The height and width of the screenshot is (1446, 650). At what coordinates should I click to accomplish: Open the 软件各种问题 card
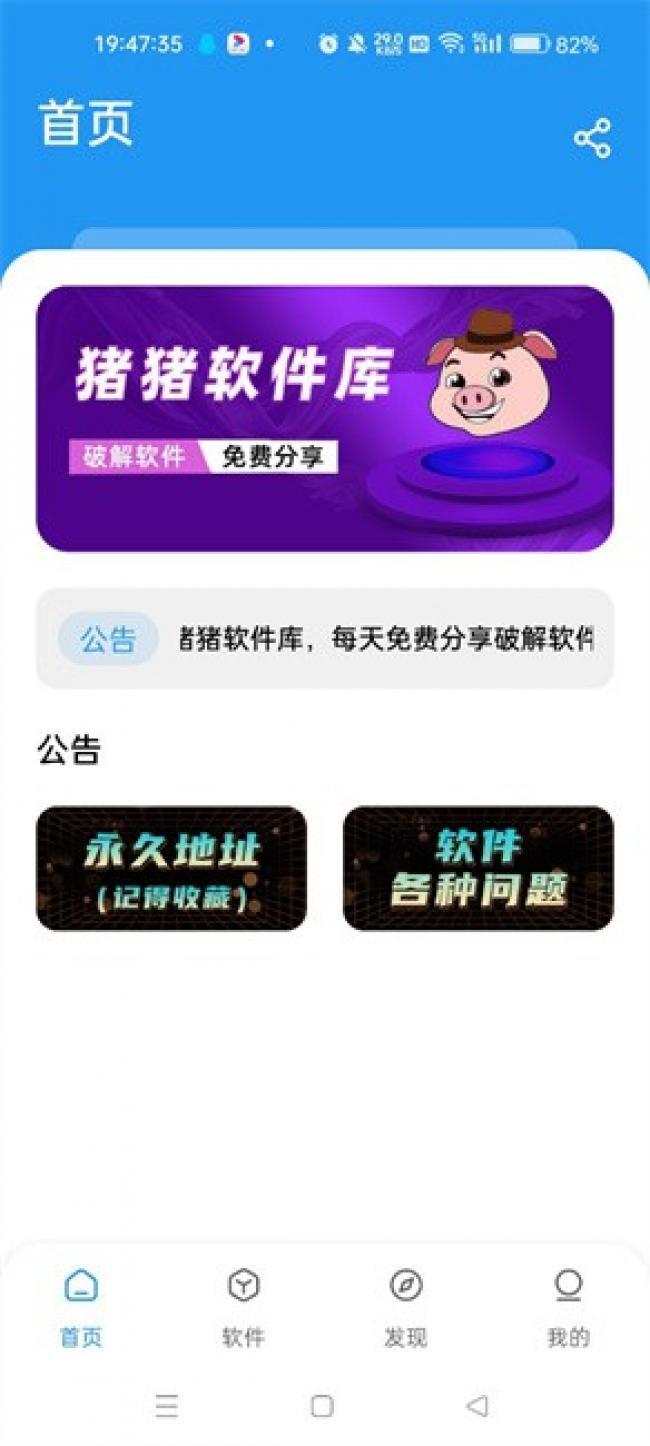pyautogui.click(x=478, y=868)
